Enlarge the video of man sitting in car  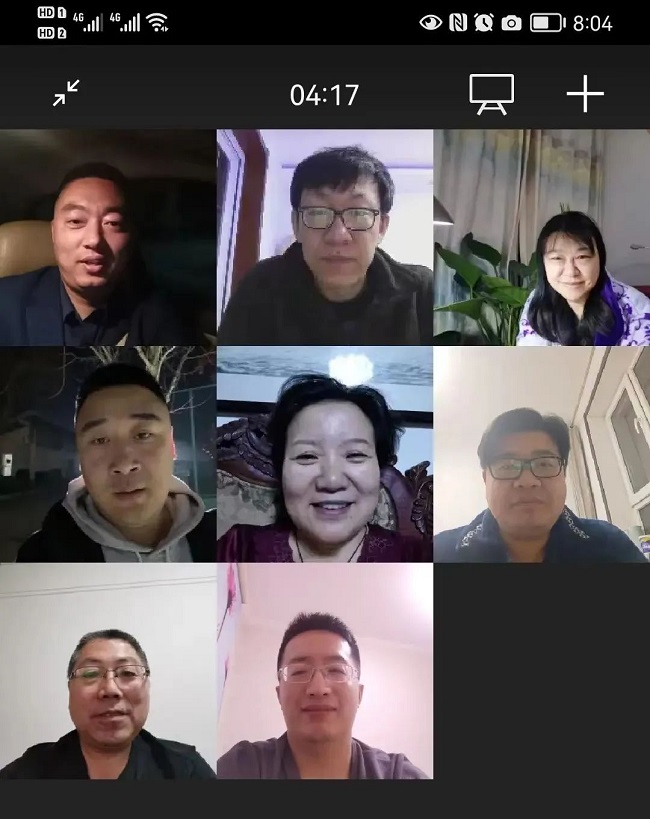[108, 238]
